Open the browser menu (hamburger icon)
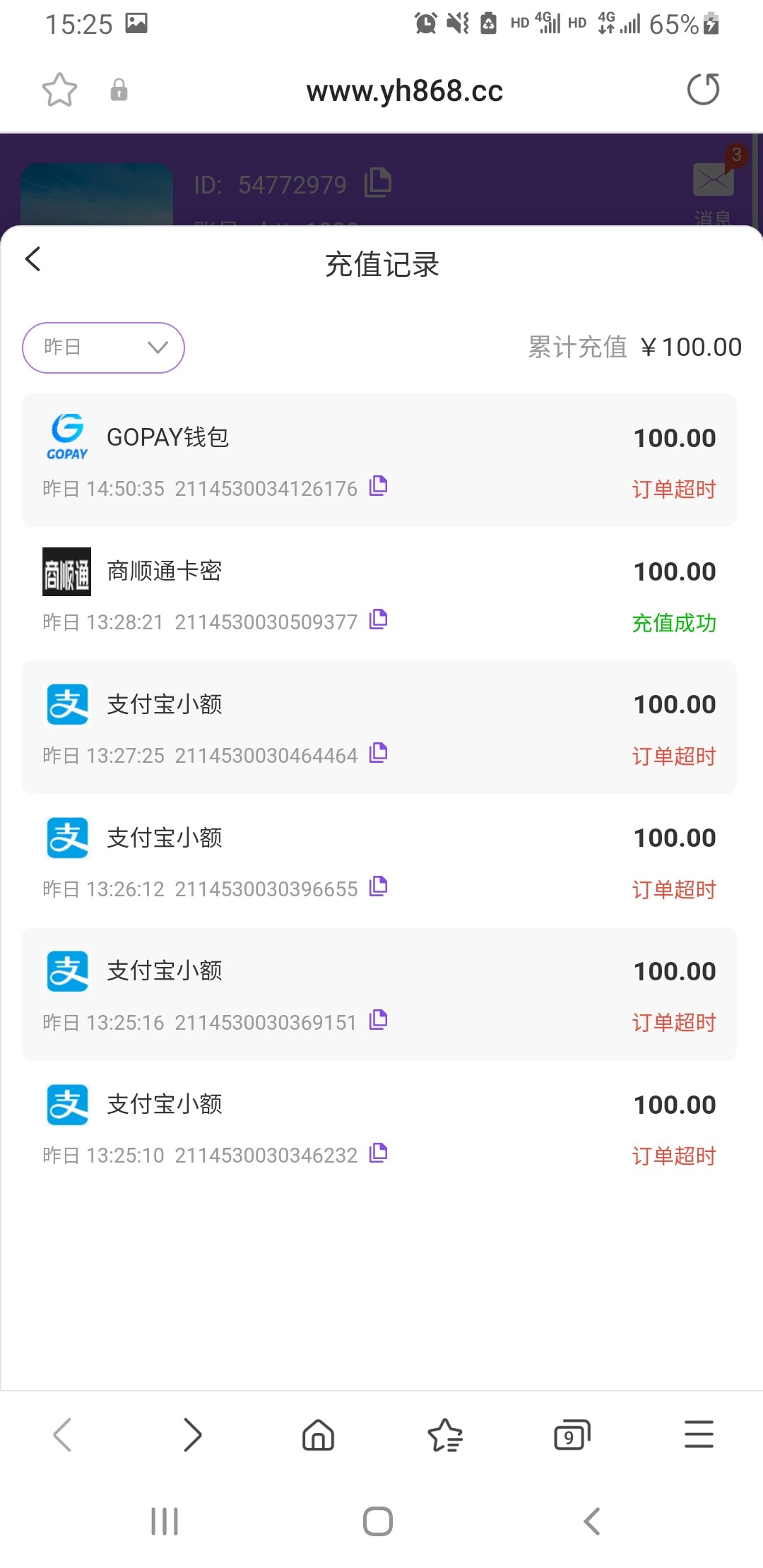The width and height of the screenshot is (763, 1568). click(x=699, y=1435)
